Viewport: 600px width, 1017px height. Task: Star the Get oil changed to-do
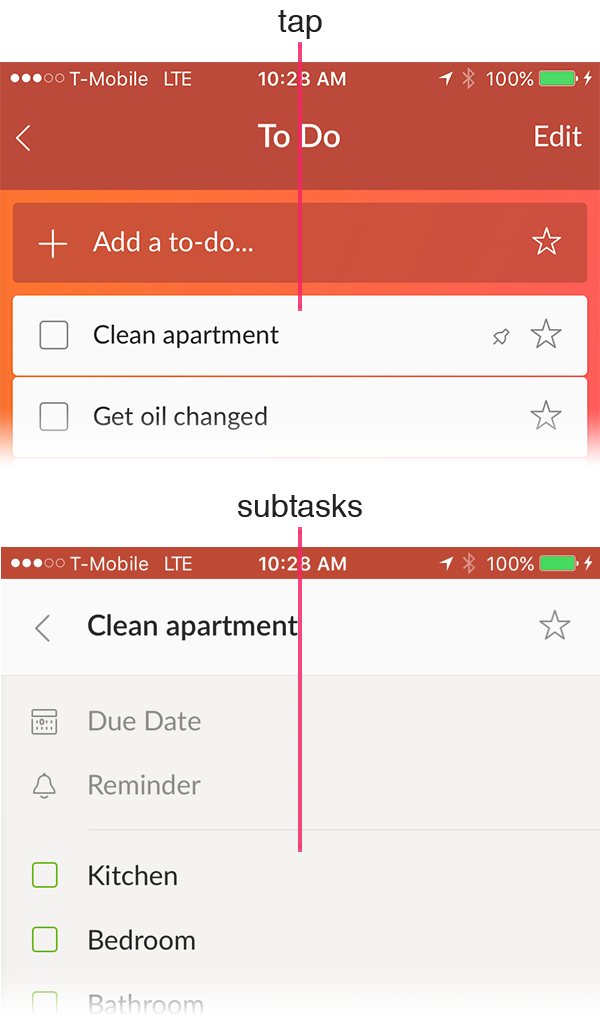coord(546,416)
